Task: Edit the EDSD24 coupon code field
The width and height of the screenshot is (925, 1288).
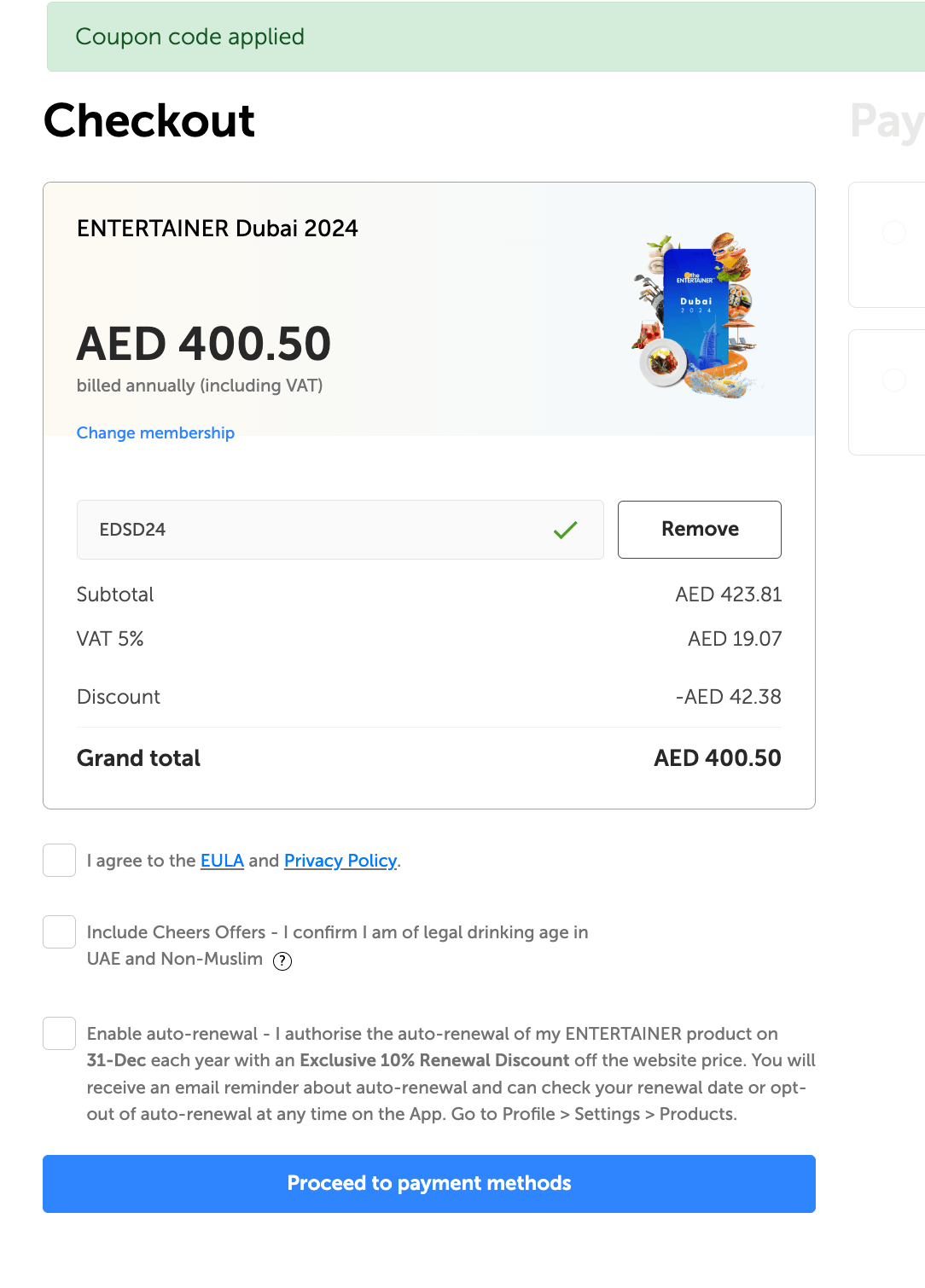Action: [x=316, y=530]
